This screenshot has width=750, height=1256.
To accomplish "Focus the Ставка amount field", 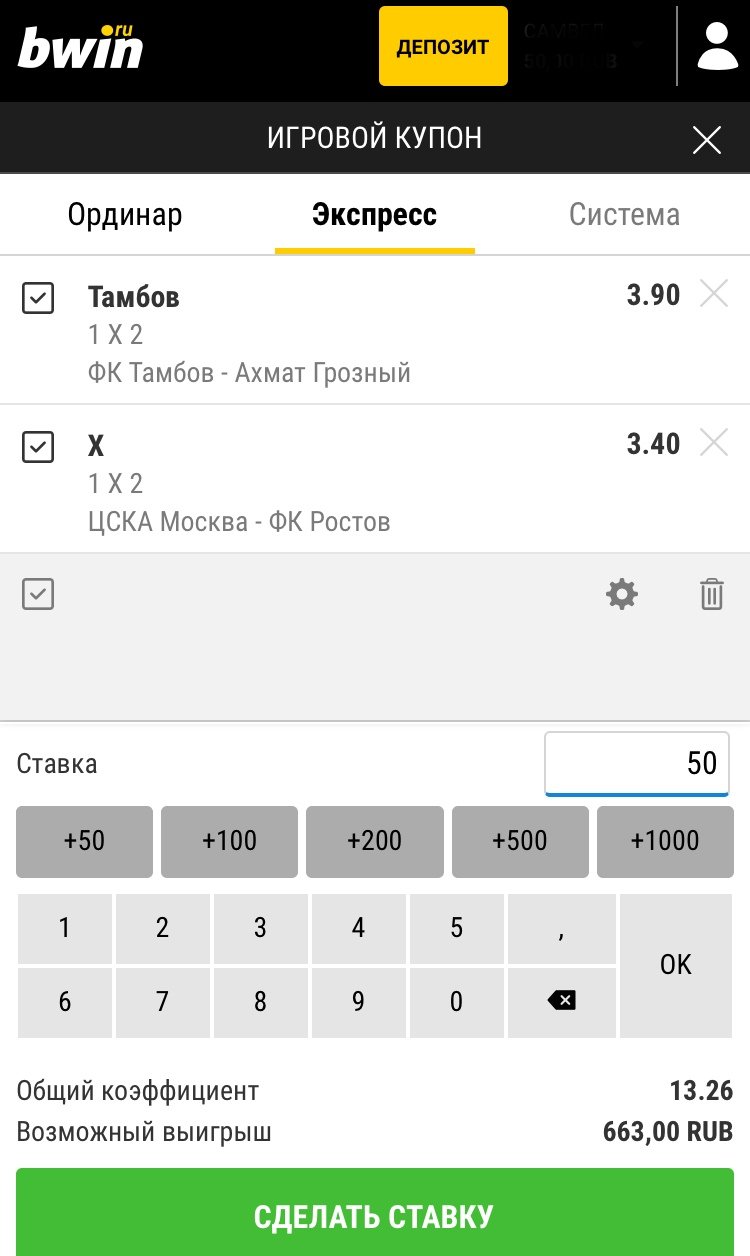I will pos(637,764).
